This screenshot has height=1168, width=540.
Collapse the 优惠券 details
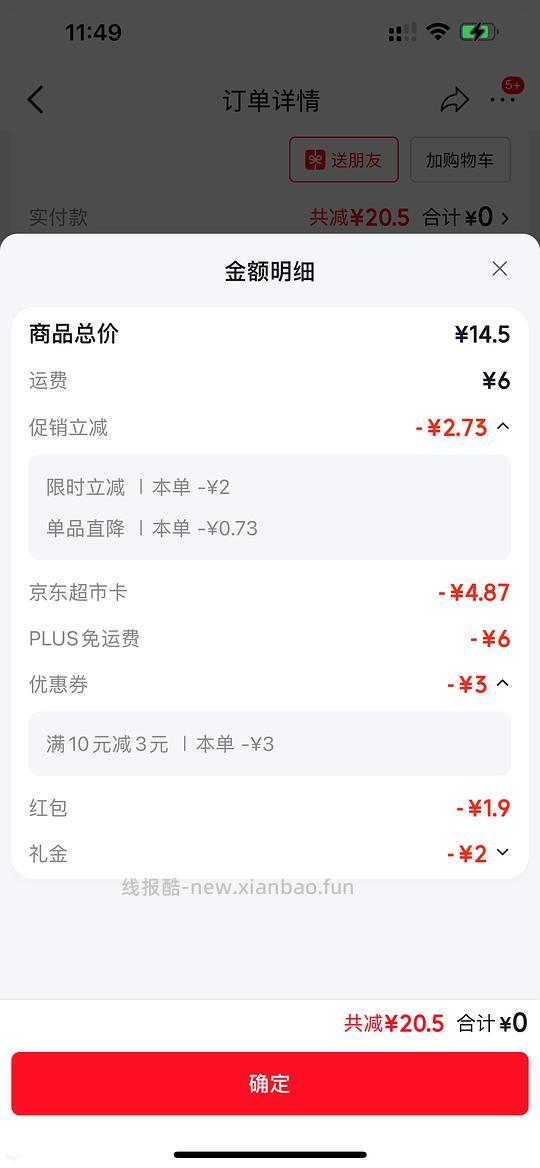click(x=503, y=683)
